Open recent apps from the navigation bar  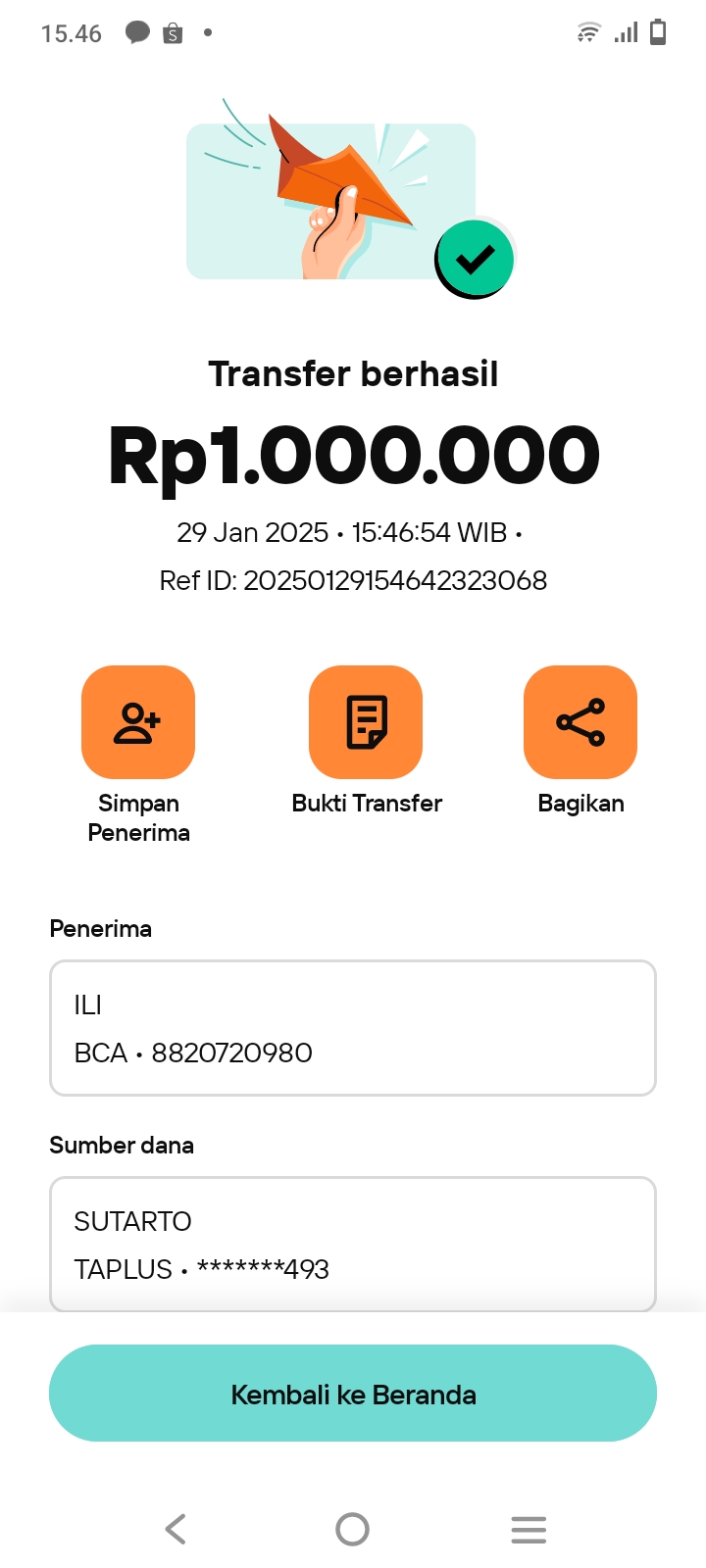point(529,1529)
